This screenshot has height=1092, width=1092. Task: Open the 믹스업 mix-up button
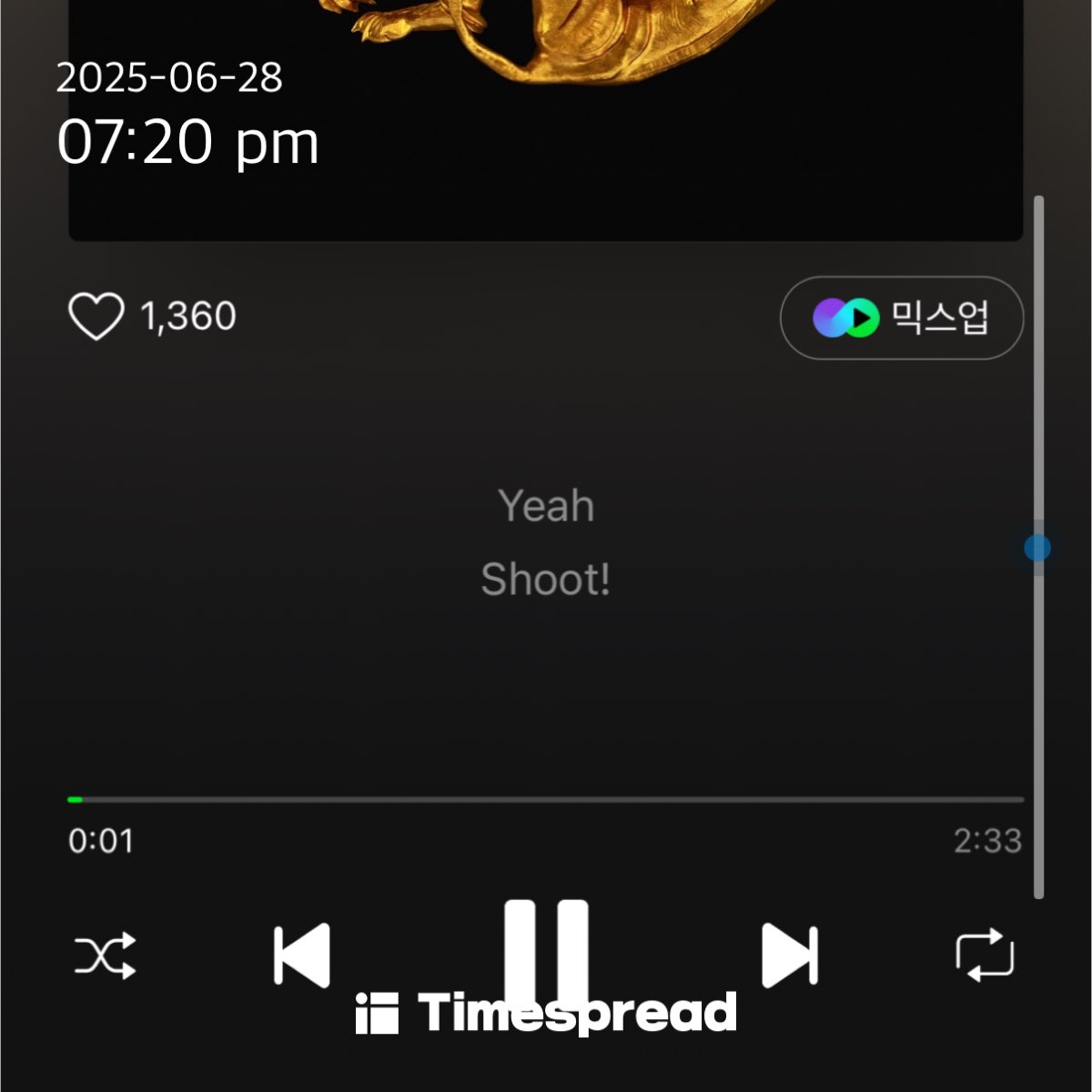tap(901, 318)
